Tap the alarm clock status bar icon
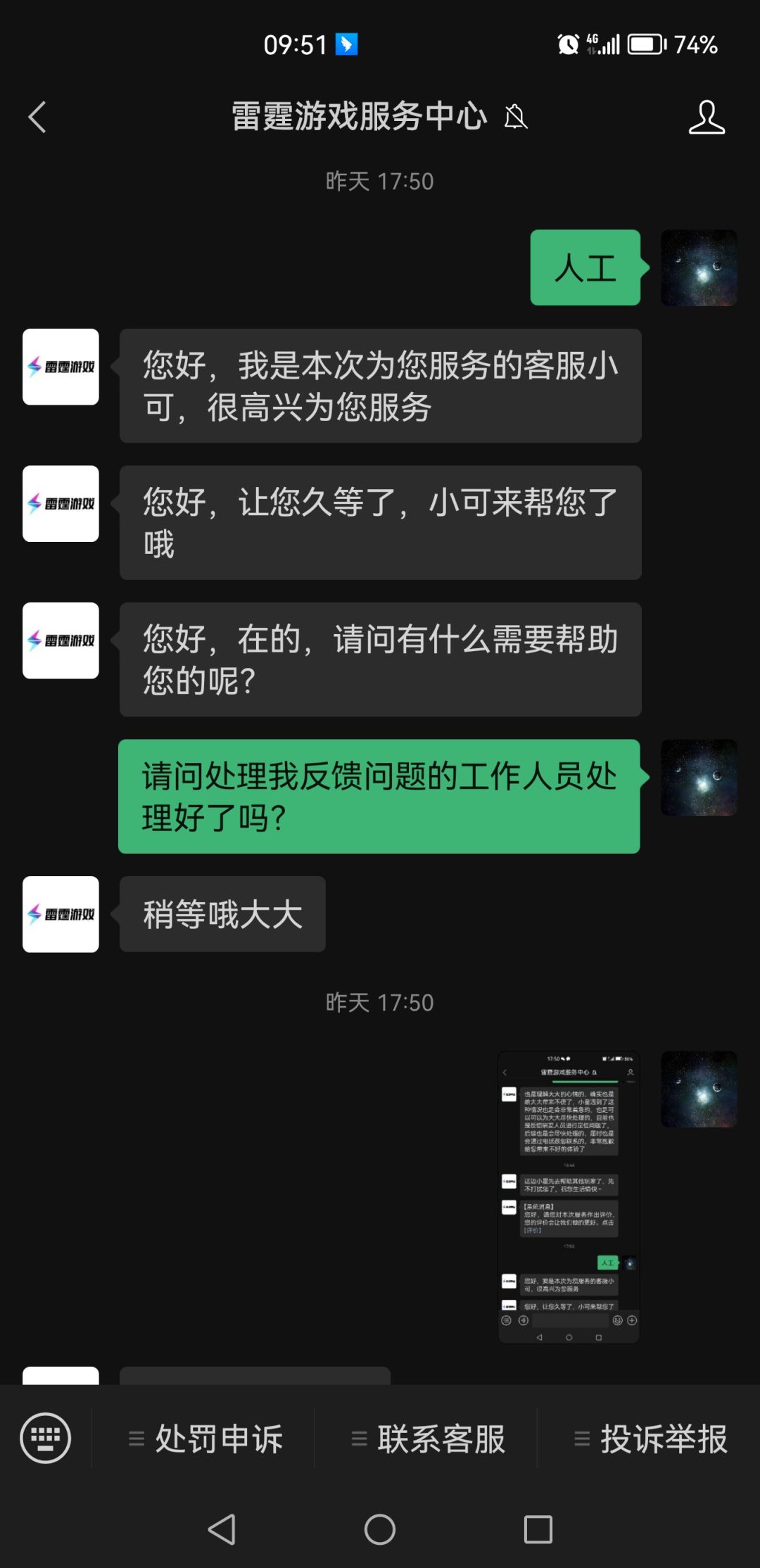 point(567,44)
